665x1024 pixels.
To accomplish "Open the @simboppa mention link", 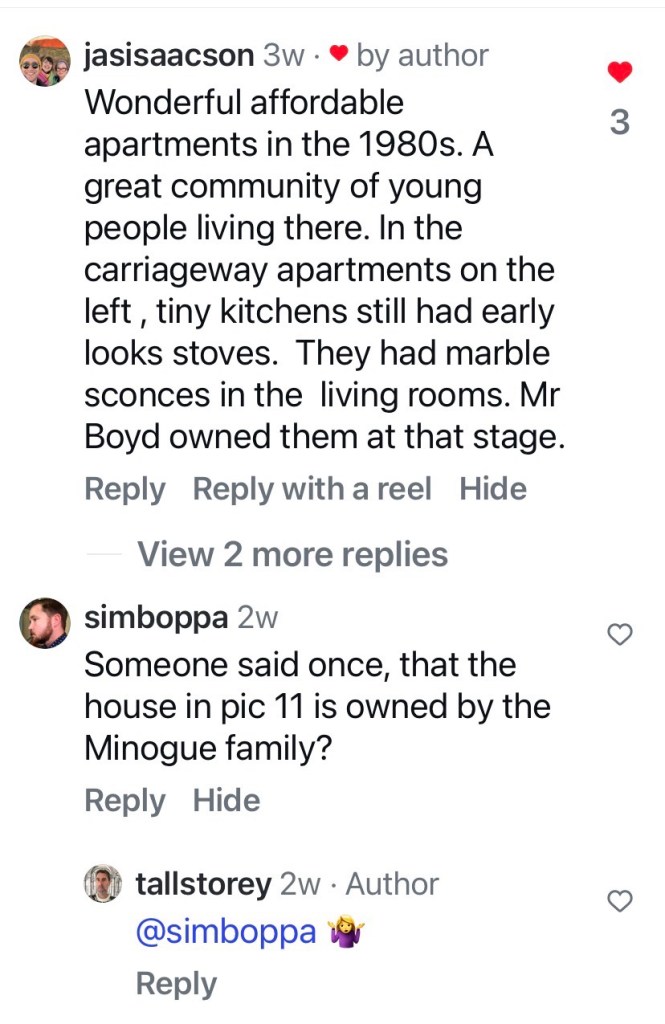I will pos(225,932).
